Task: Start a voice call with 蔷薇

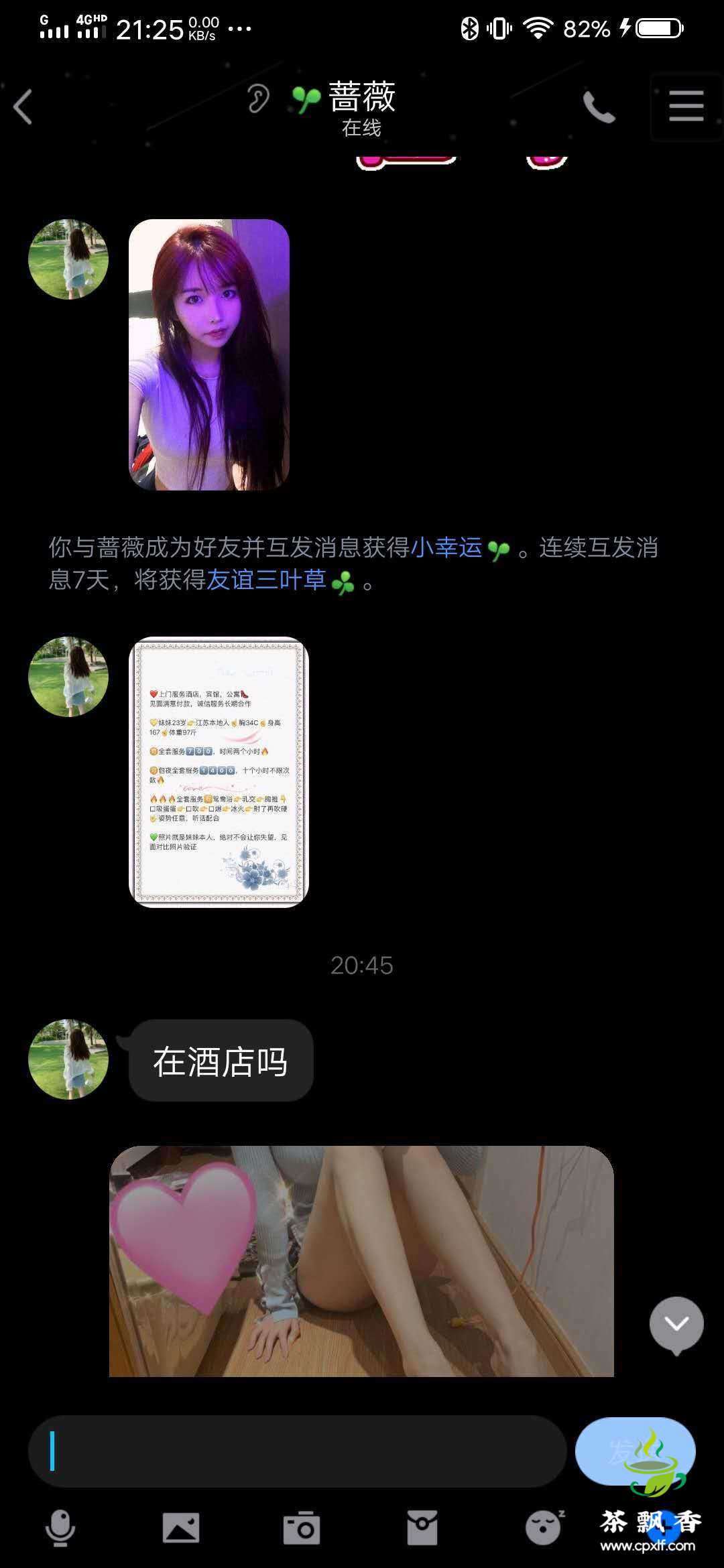Action: pos(599,107)
